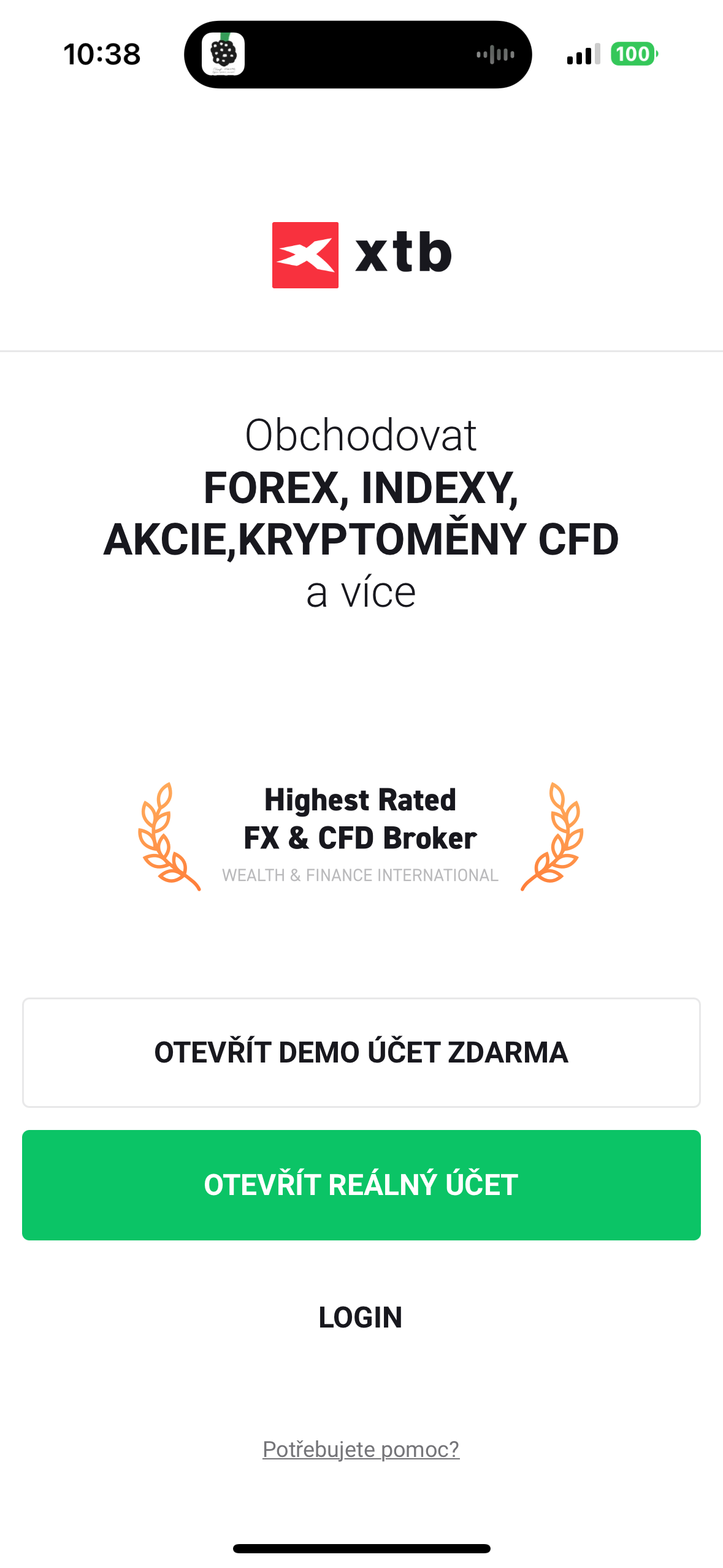Open the free demo account signup

(x=361, y=1051)
